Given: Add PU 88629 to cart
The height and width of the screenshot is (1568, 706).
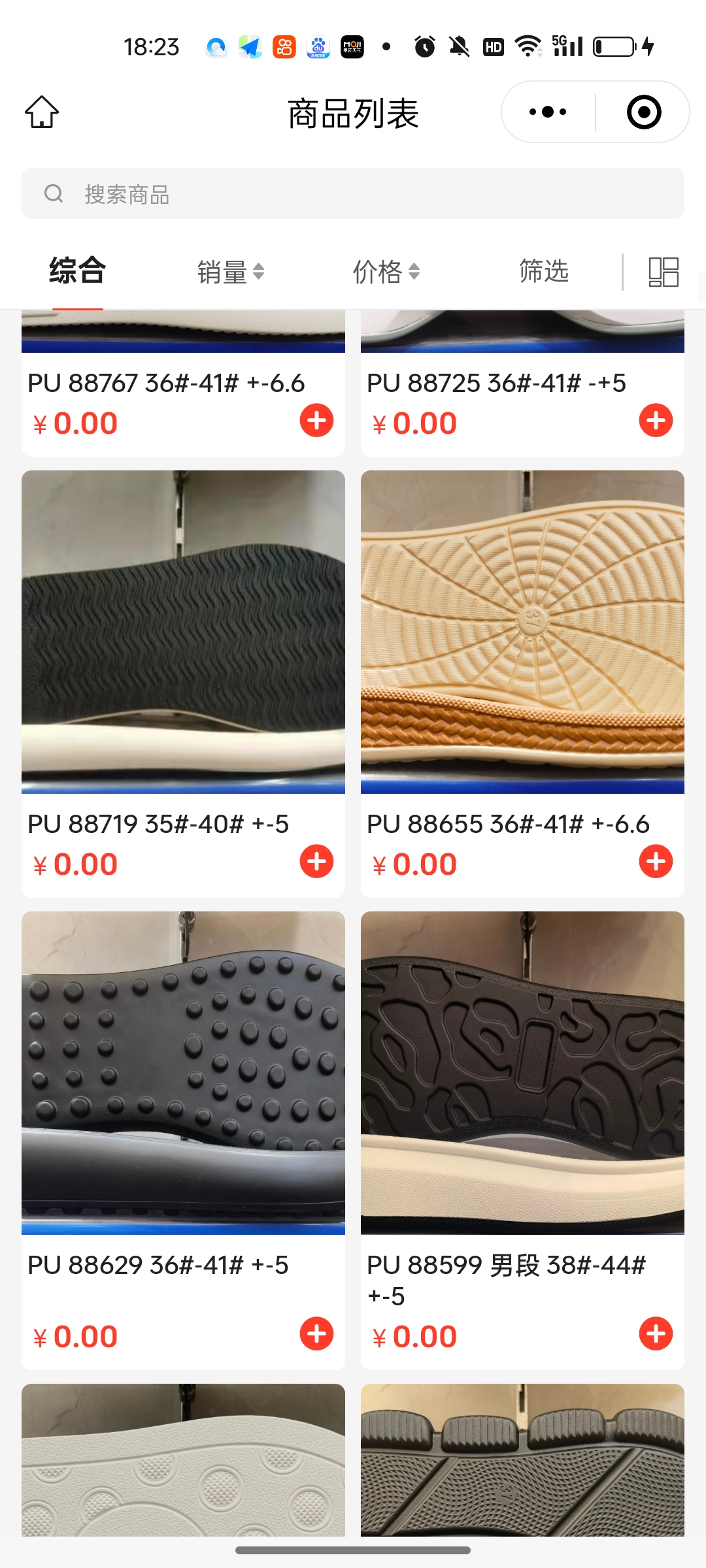Looking at the screenshot, I should (x=316, y=1333).
